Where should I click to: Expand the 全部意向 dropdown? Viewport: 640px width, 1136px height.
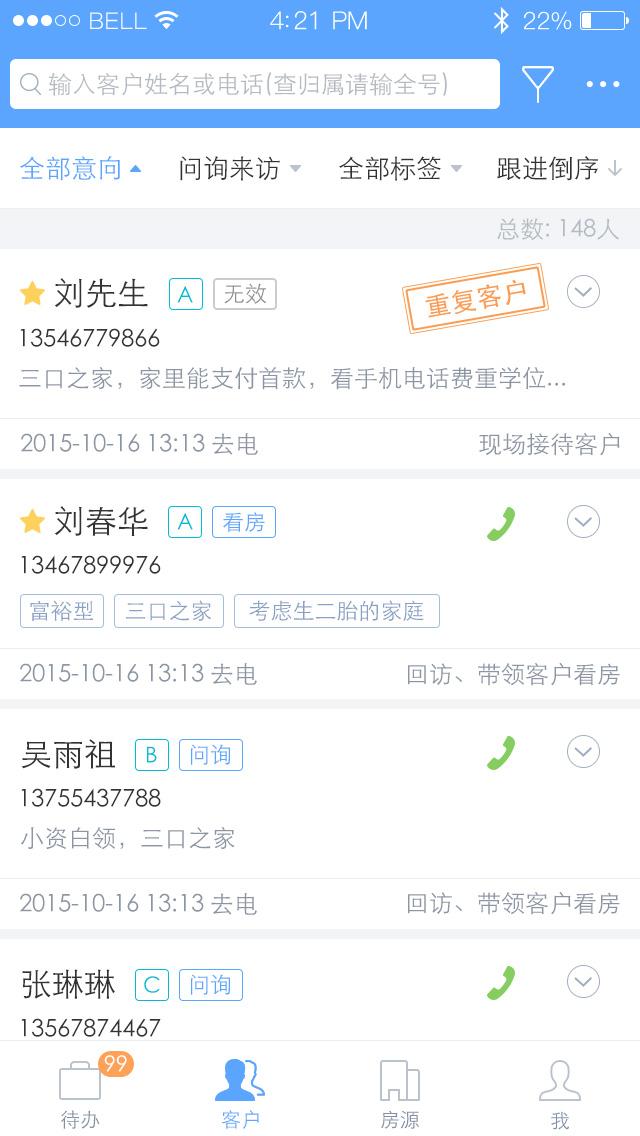(80, 169)
